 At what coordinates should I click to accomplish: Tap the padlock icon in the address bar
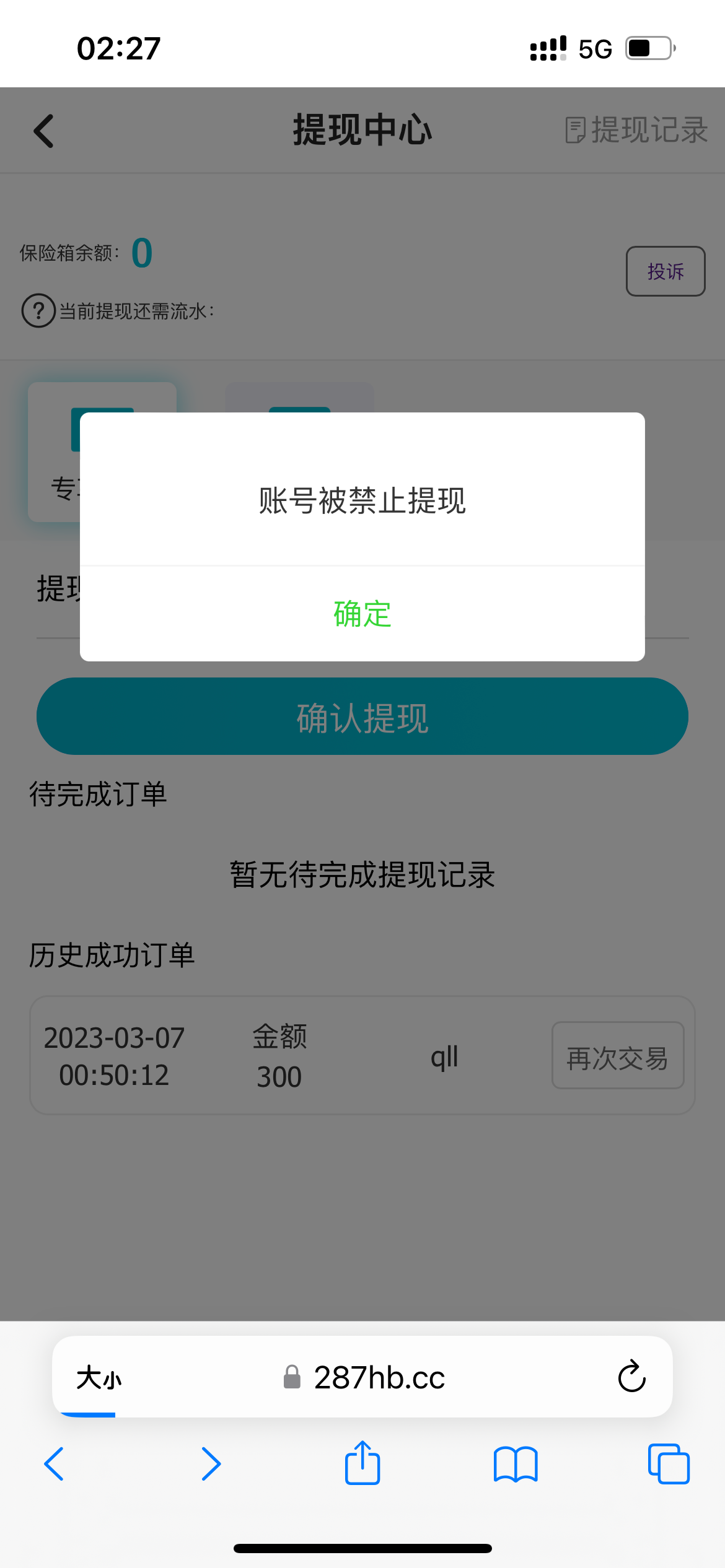click(x=292, y=1378)
